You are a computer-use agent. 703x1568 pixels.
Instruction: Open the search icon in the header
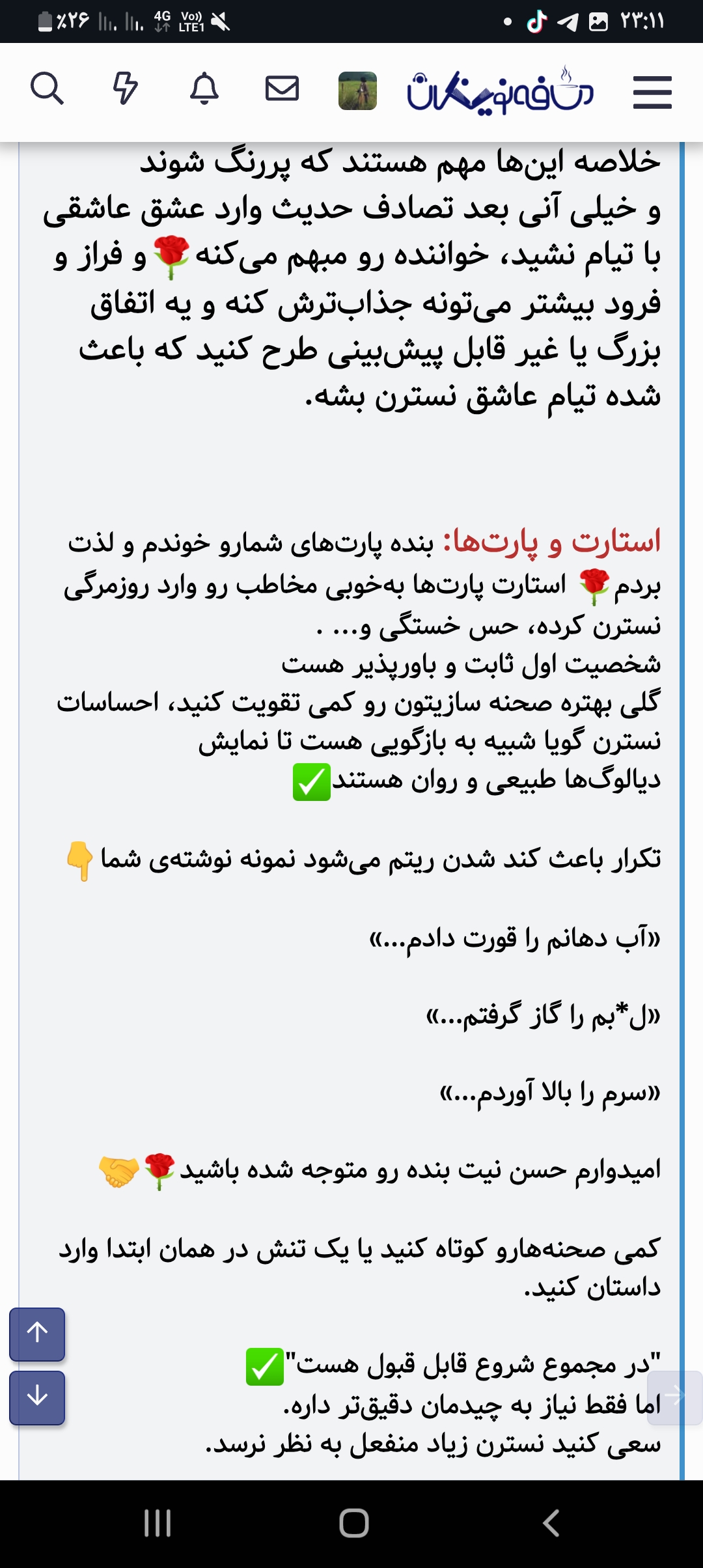point(47,89)
